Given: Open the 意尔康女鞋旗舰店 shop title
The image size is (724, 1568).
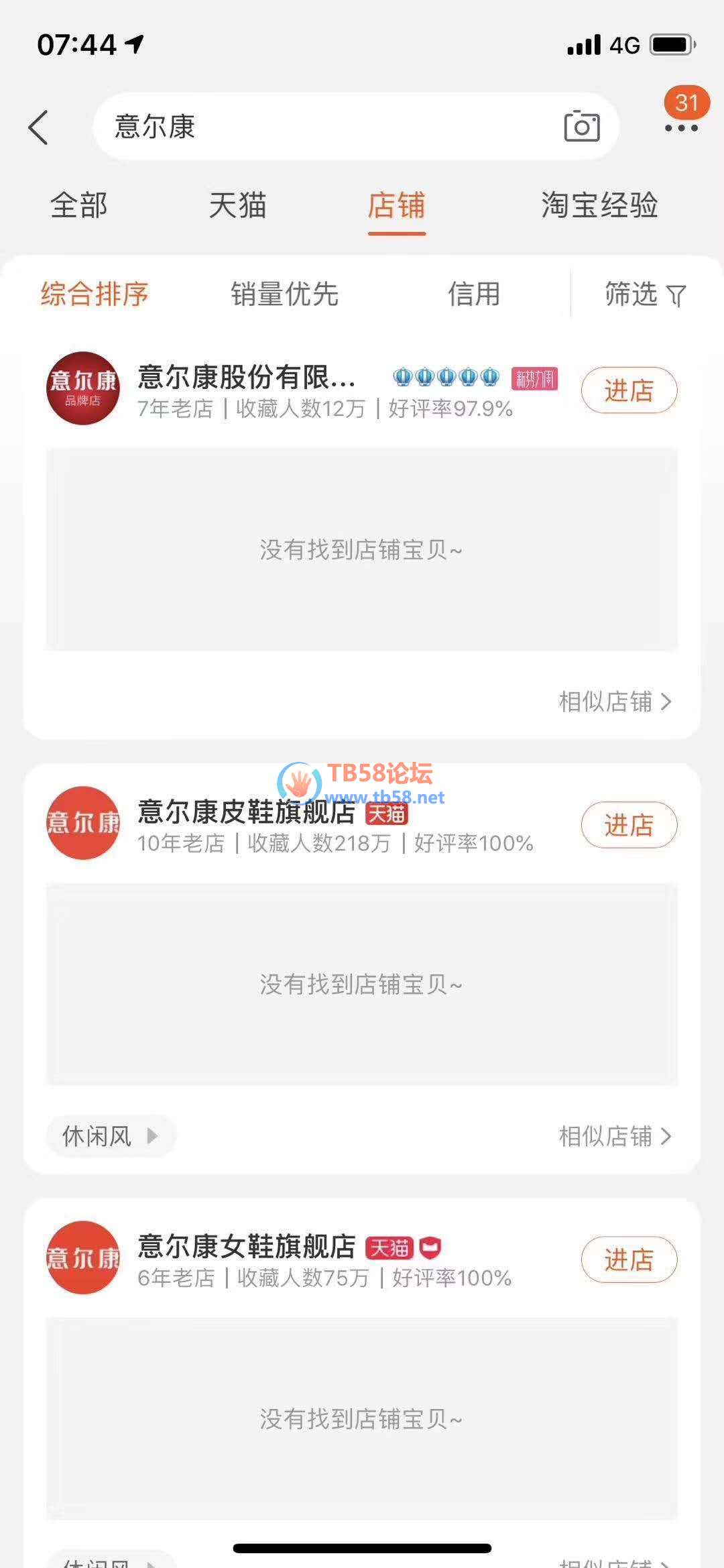Looking at the screenshot, I should (x=247, y=1247).
